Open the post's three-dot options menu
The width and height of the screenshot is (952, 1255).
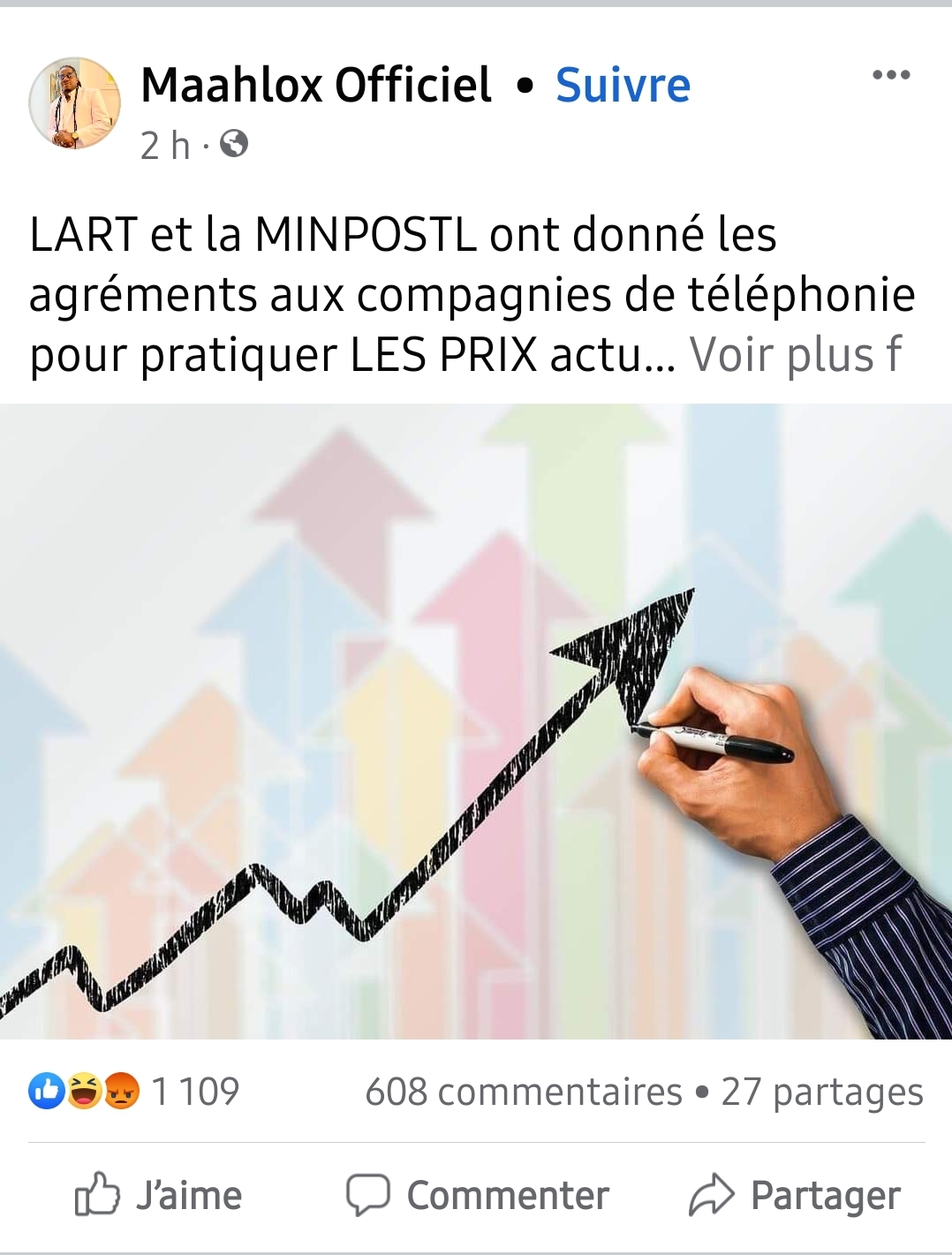pyautogui.click(x=890, y=75)
